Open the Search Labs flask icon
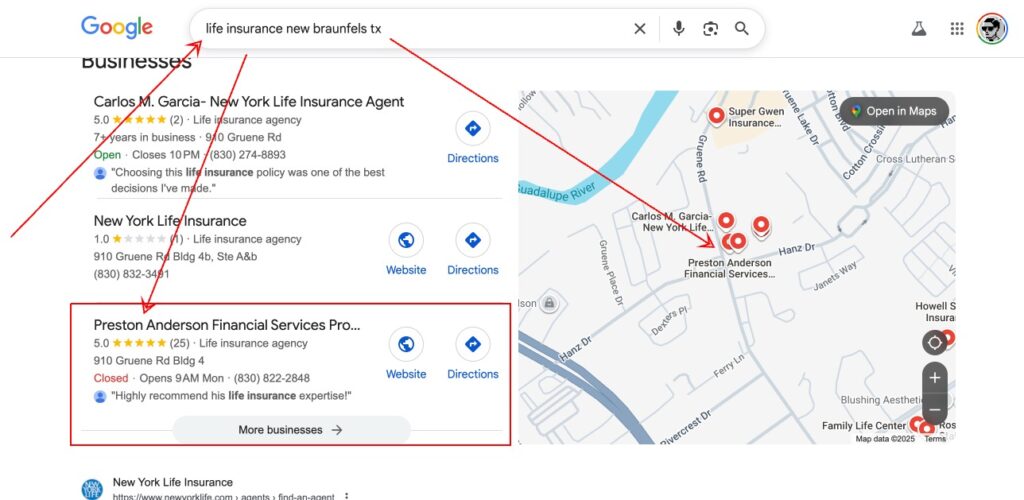The image size is (1024, 500). pyautogui.click(x=919, y=28)
